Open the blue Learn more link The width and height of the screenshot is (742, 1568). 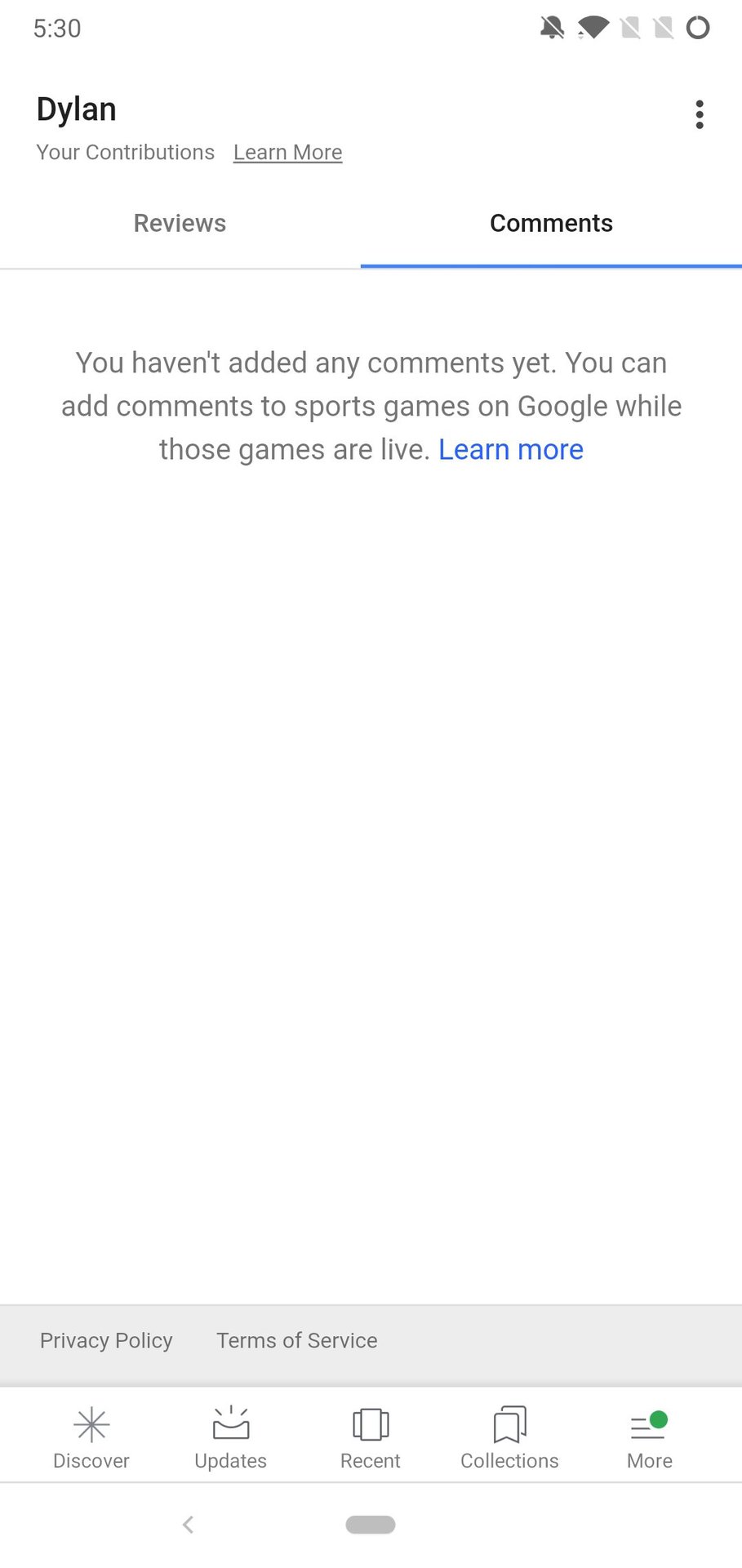coord(510,450)
